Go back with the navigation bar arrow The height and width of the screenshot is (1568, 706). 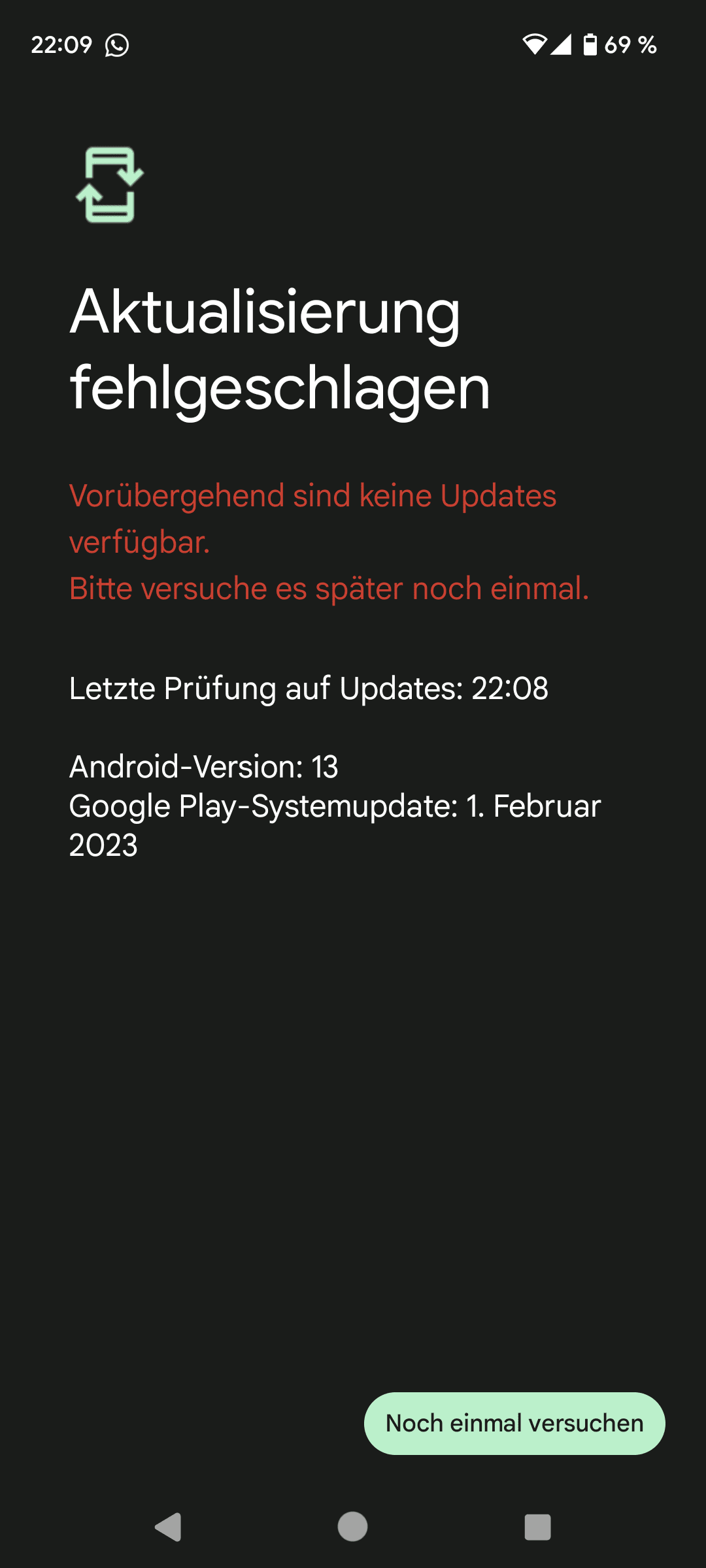[x=168, y=1527]
